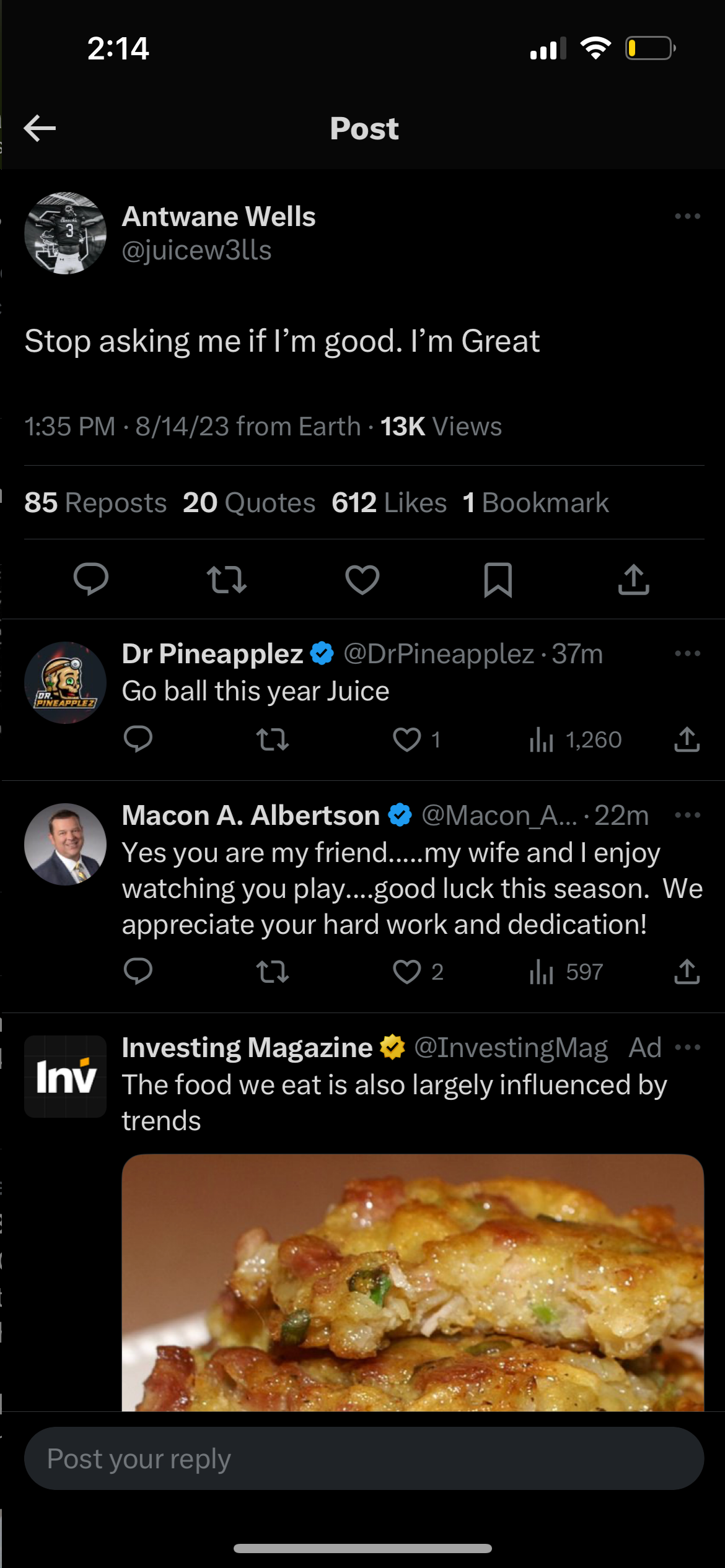Viewport: 725px width, 1568px height.
Task: Share the main post
Action: (x=634, y=580)
